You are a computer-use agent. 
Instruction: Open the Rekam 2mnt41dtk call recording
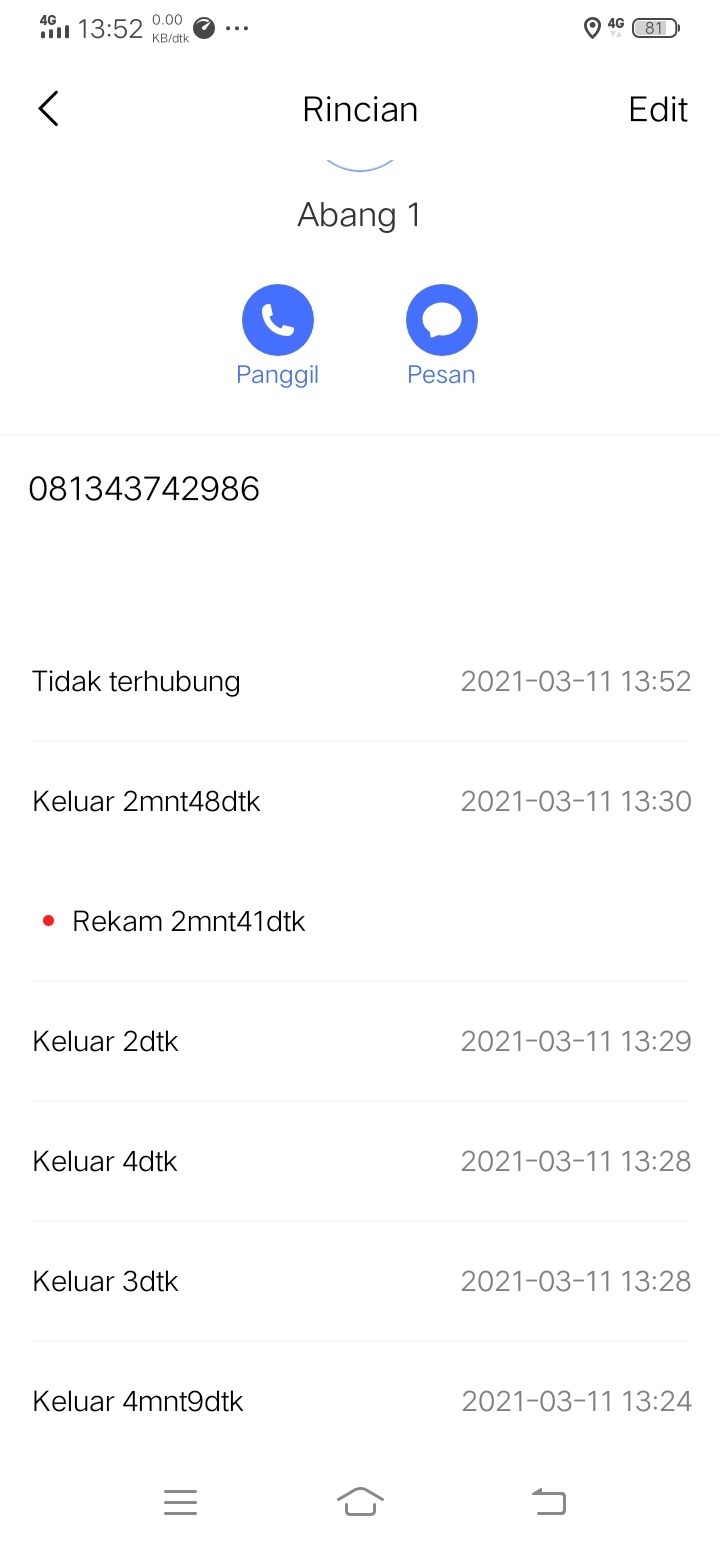coord(188,921)
